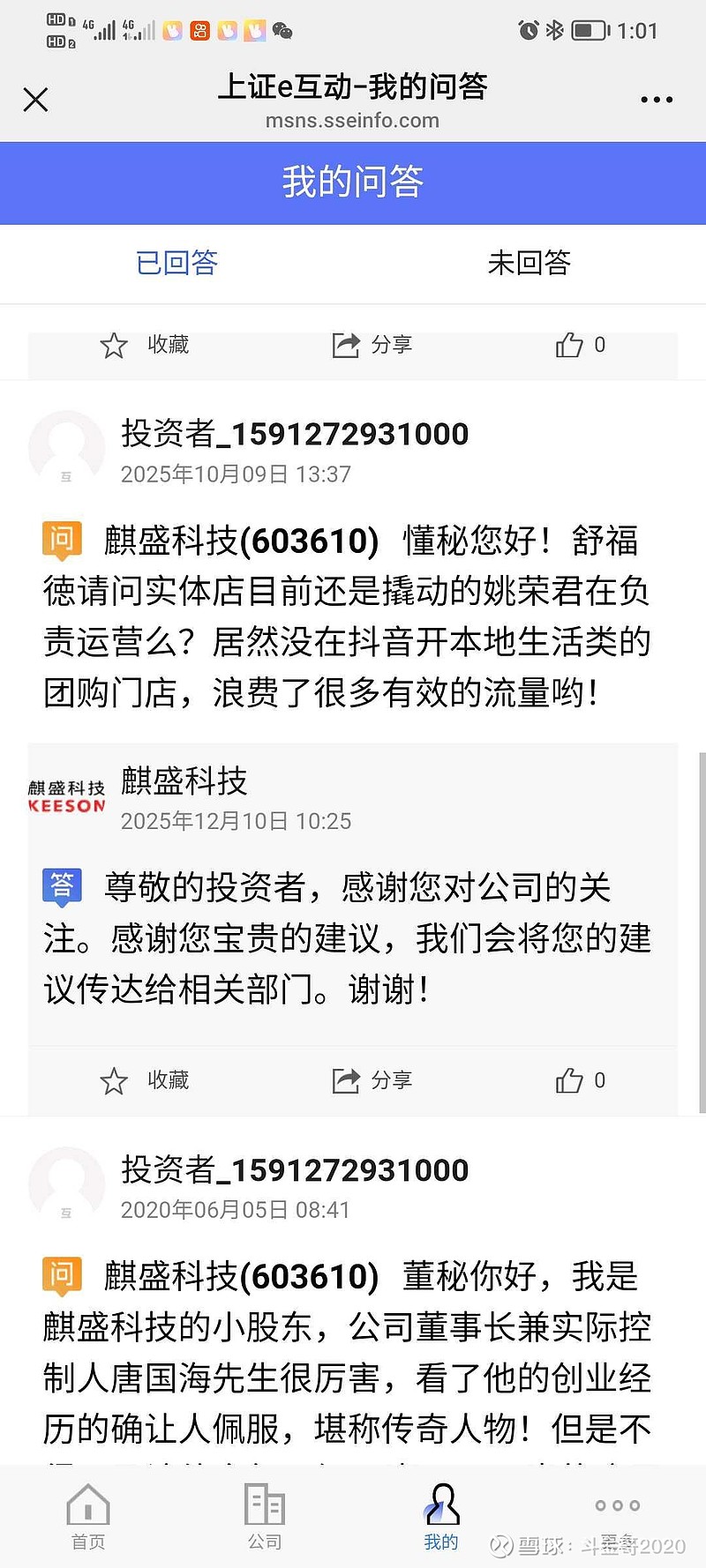This screenshot has height=1568, width=706.
Task: Toggle the 收藏 star on the upper post
Action: coord(114,345)
